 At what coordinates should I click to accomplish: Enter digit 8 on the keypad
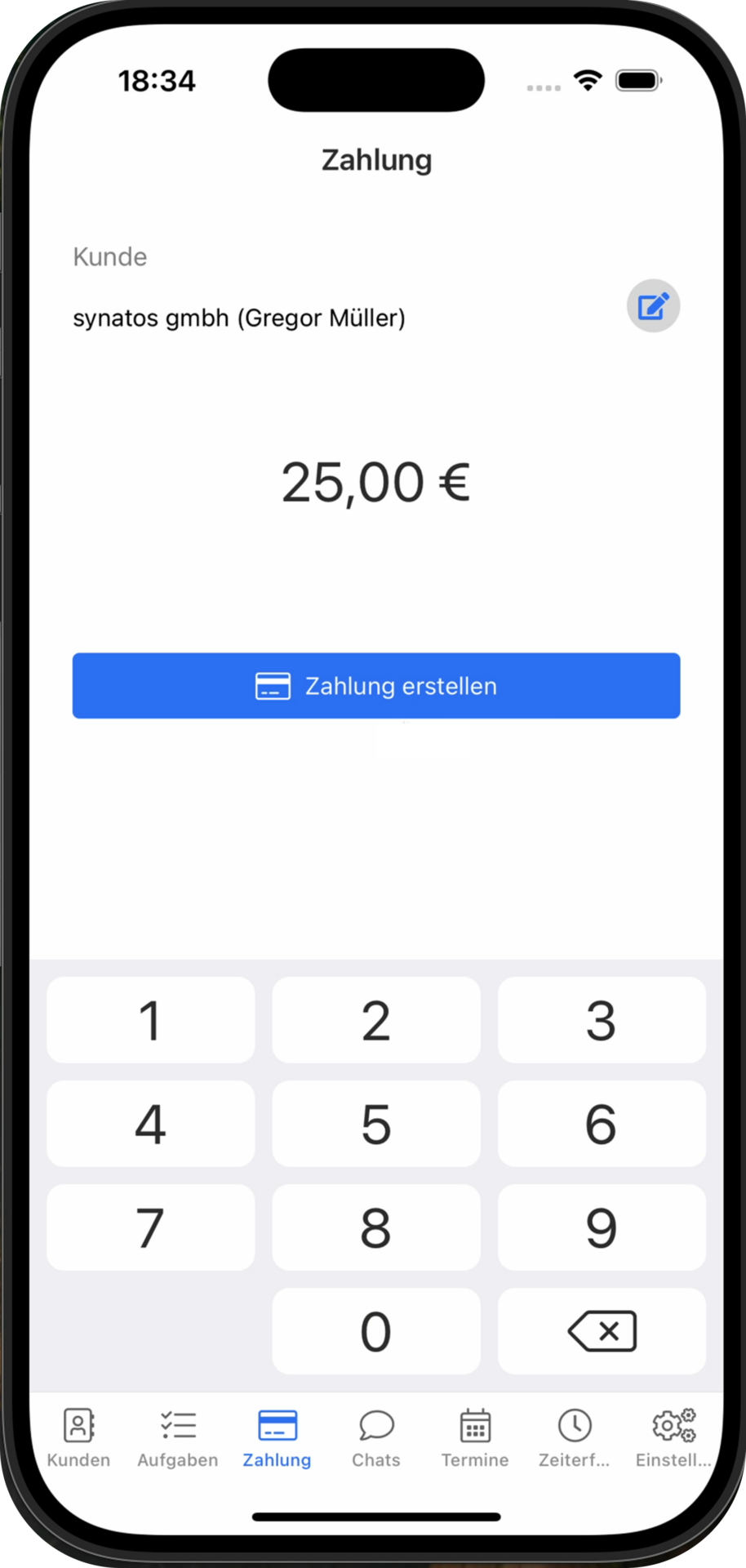376,1227
